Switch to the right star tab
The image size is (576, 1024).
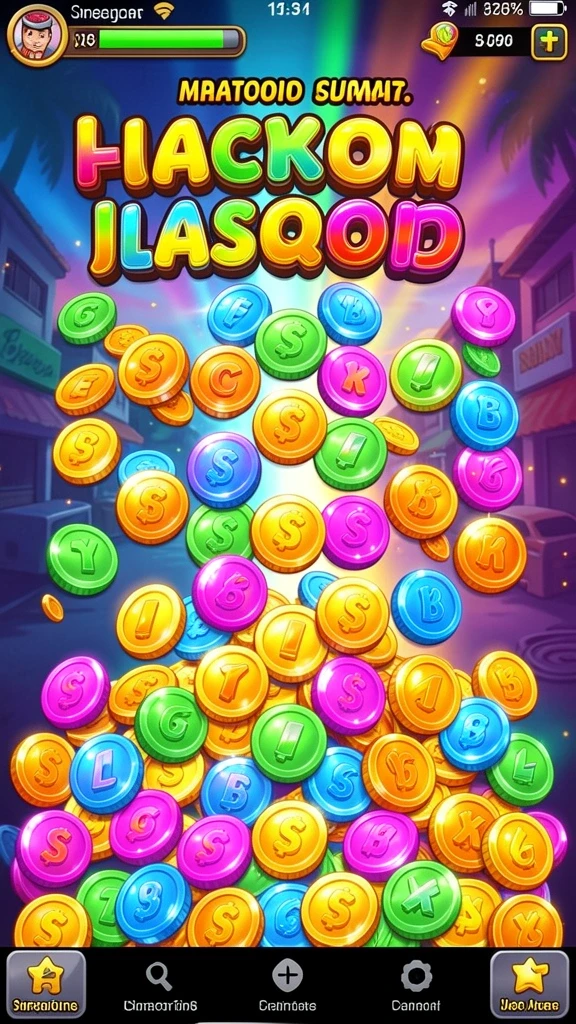point(530,984)
